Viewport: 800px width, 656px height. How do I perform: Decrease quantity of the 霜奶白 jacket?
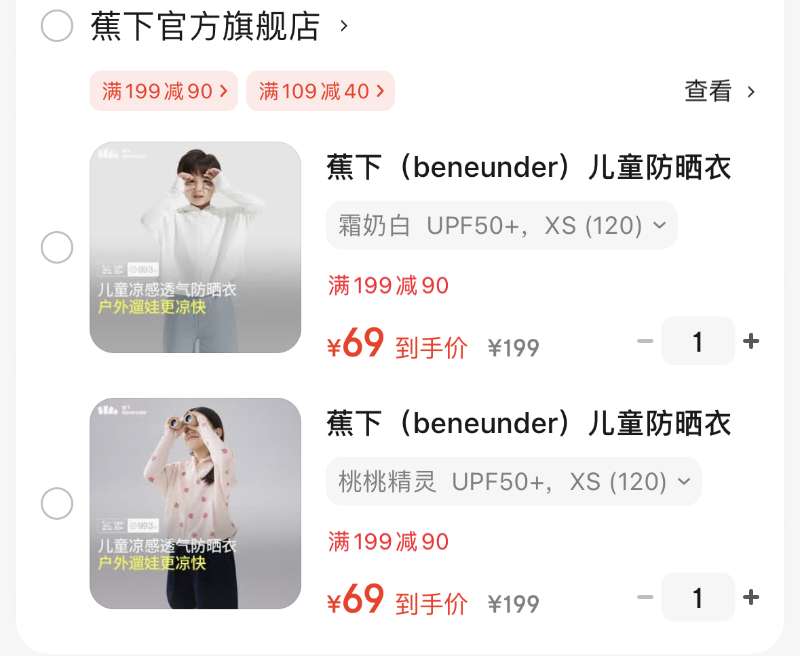[x=645, y=341]
